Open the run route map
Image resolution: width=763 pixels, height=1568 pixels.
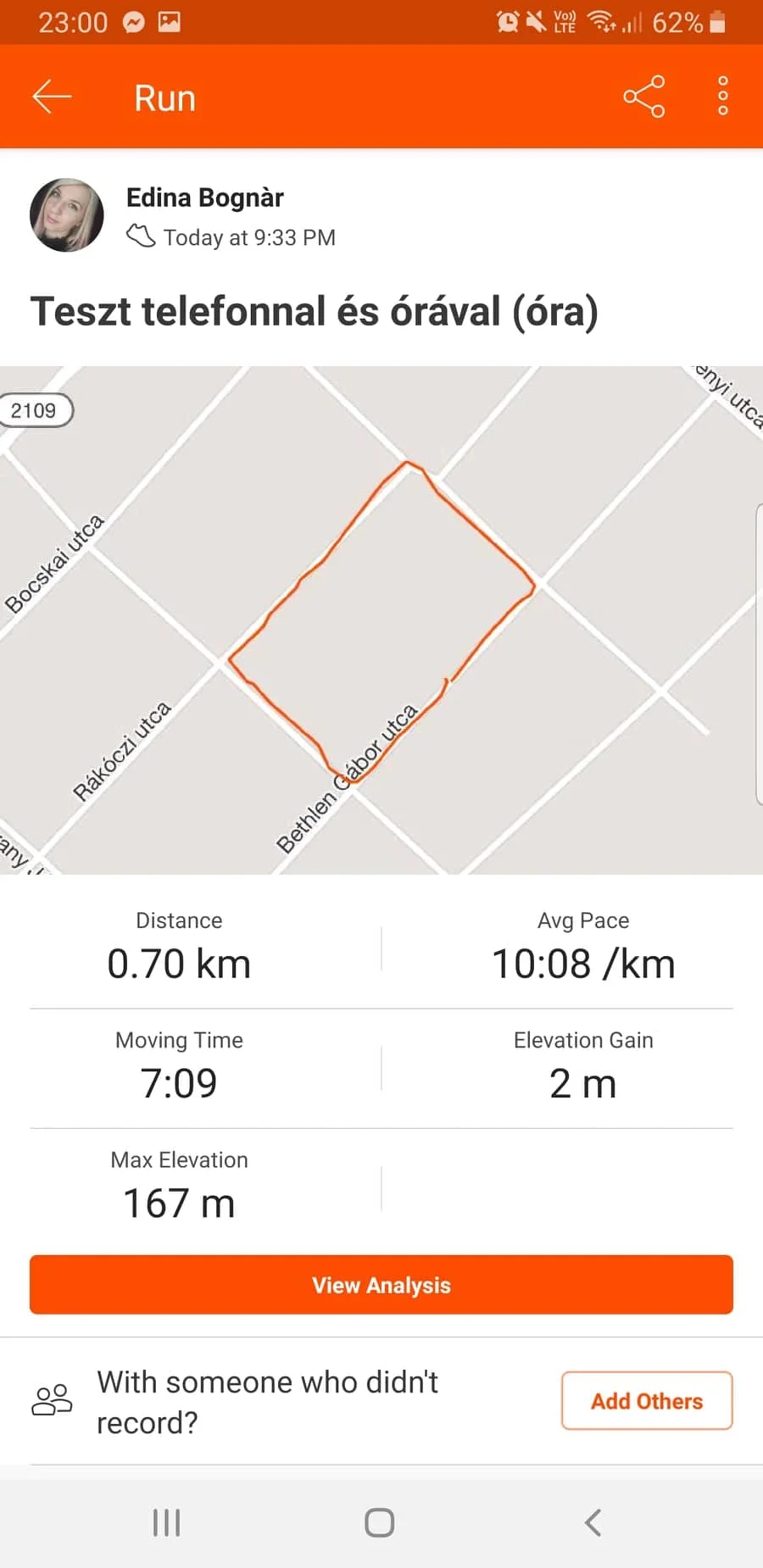(x=381, y=619)
